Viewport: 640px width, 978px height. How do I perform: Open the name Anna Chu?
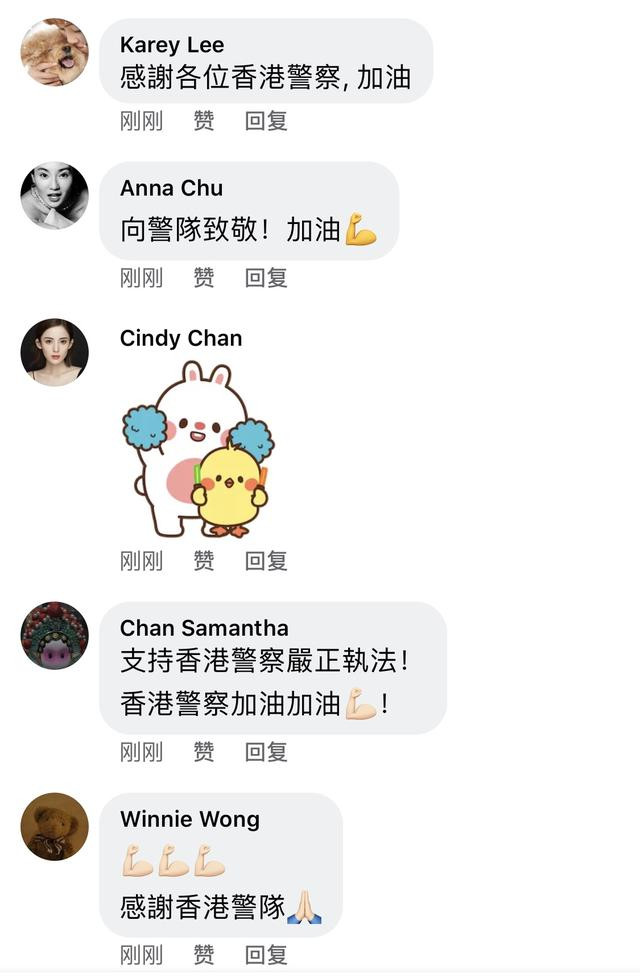(171, 188)
